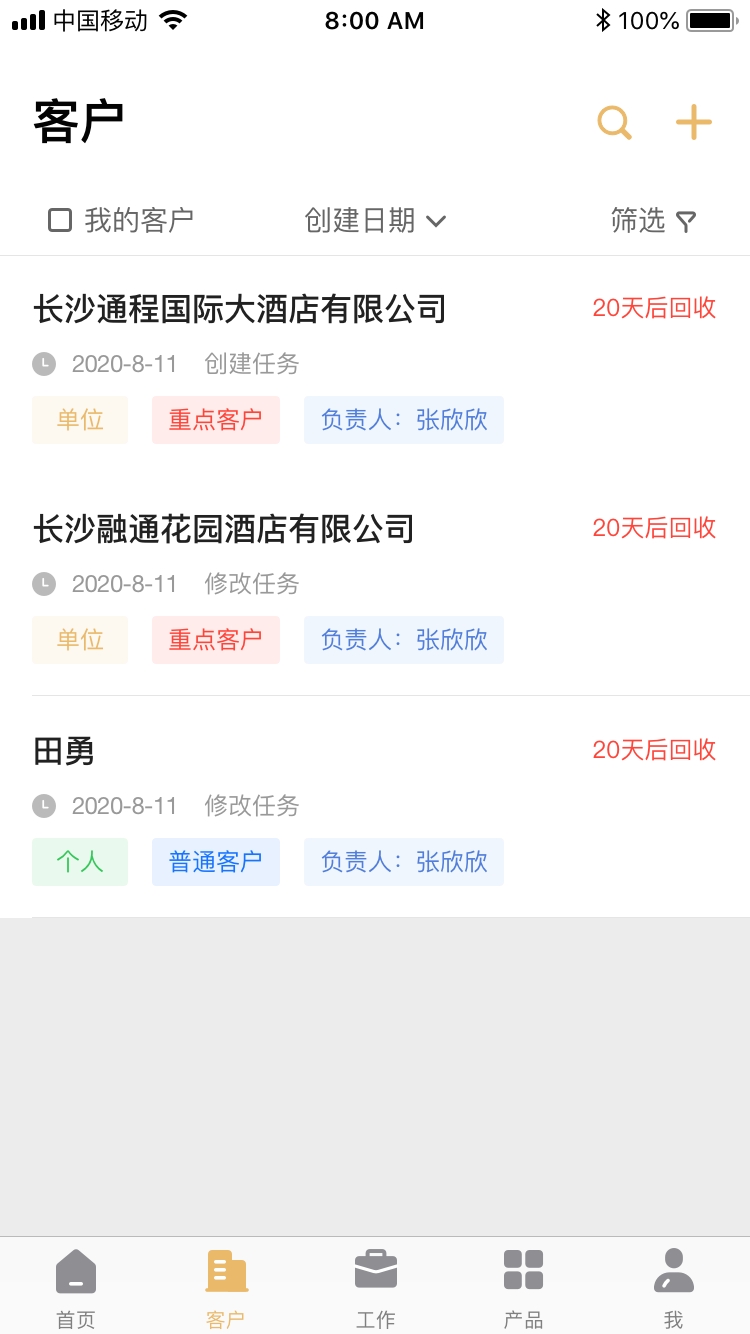Open the customer search icon
This screenshot has width=750, height=1334.
point(614,122)
